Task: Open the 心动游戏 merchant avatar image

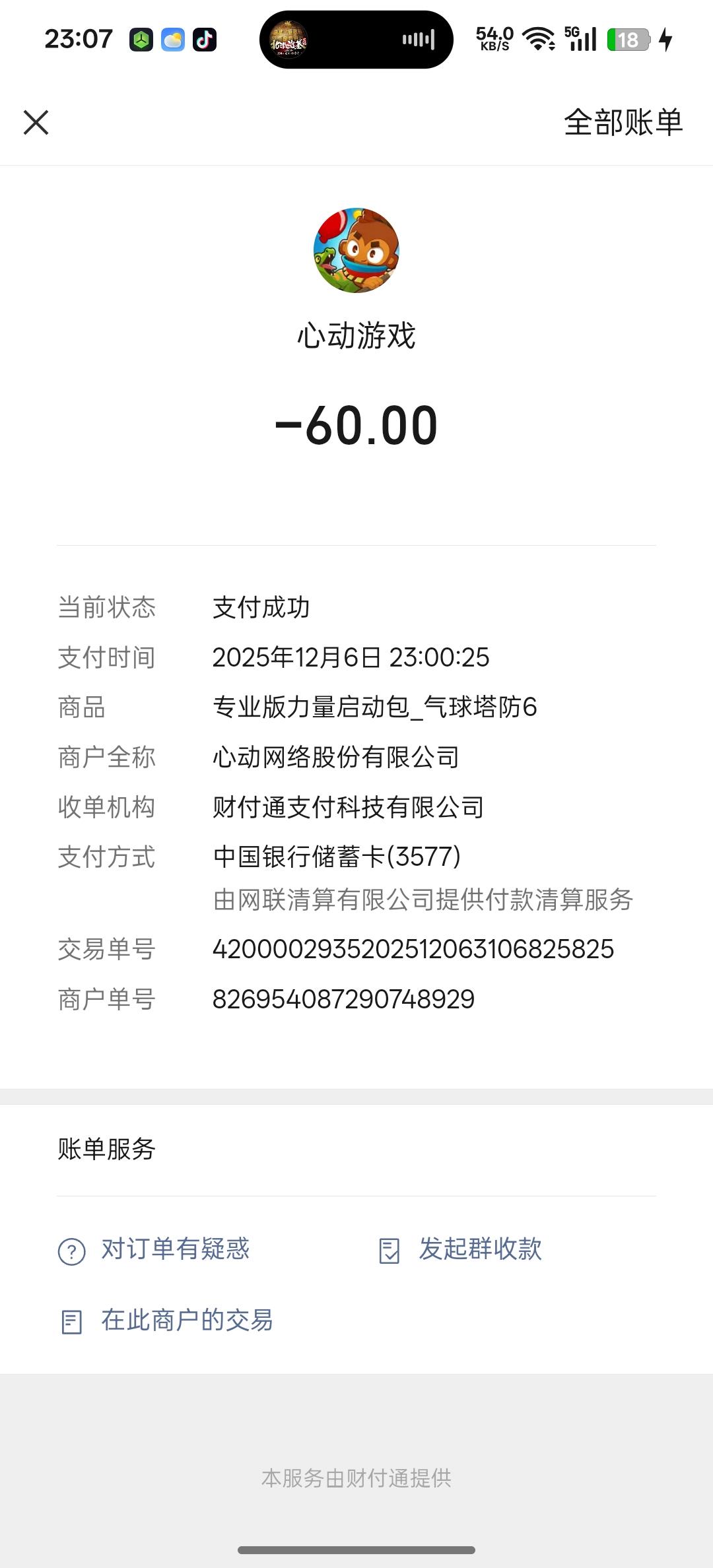Action: click(356, 251)
